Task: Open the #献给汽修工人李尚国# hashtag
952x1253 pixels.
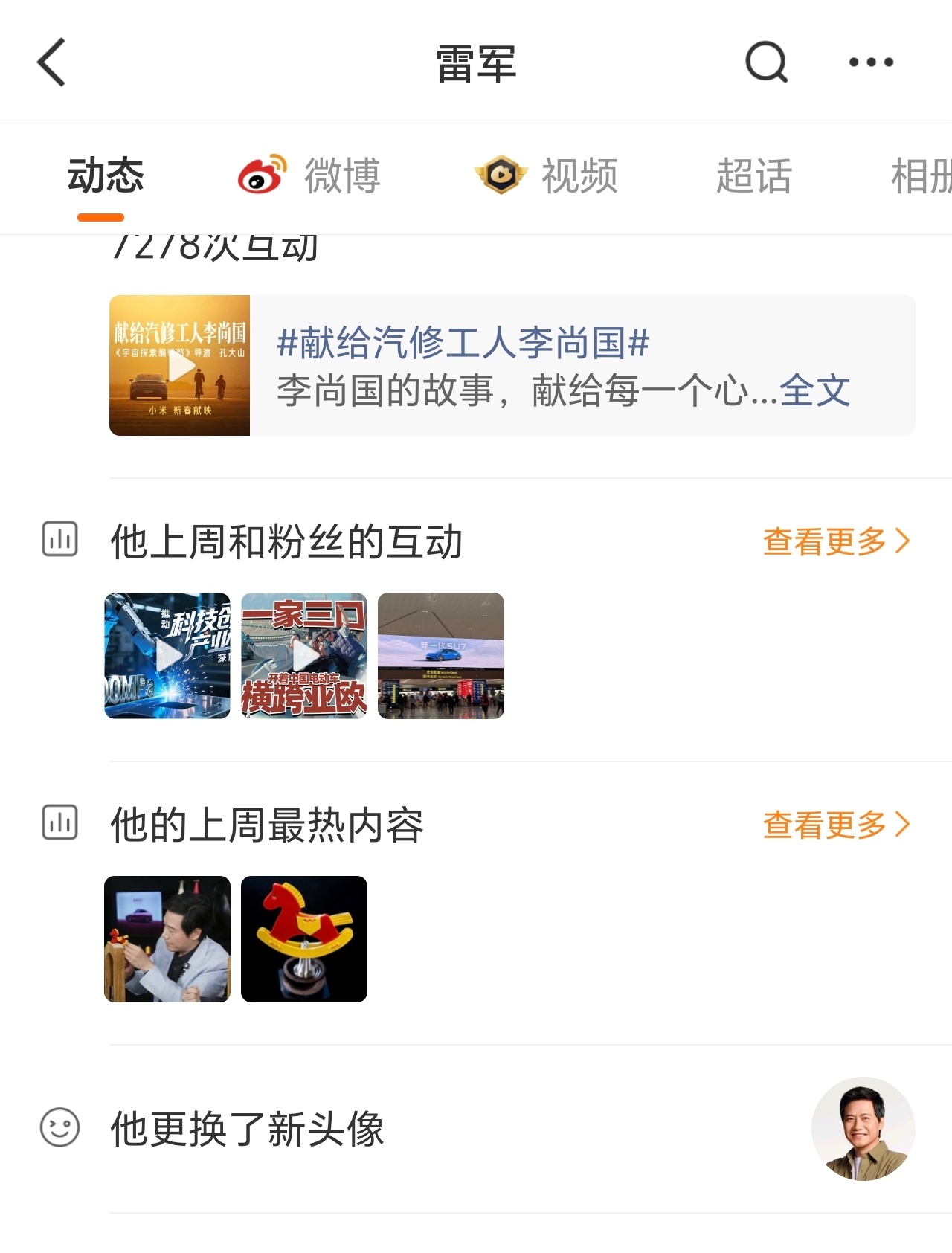Action: (463, 342)
